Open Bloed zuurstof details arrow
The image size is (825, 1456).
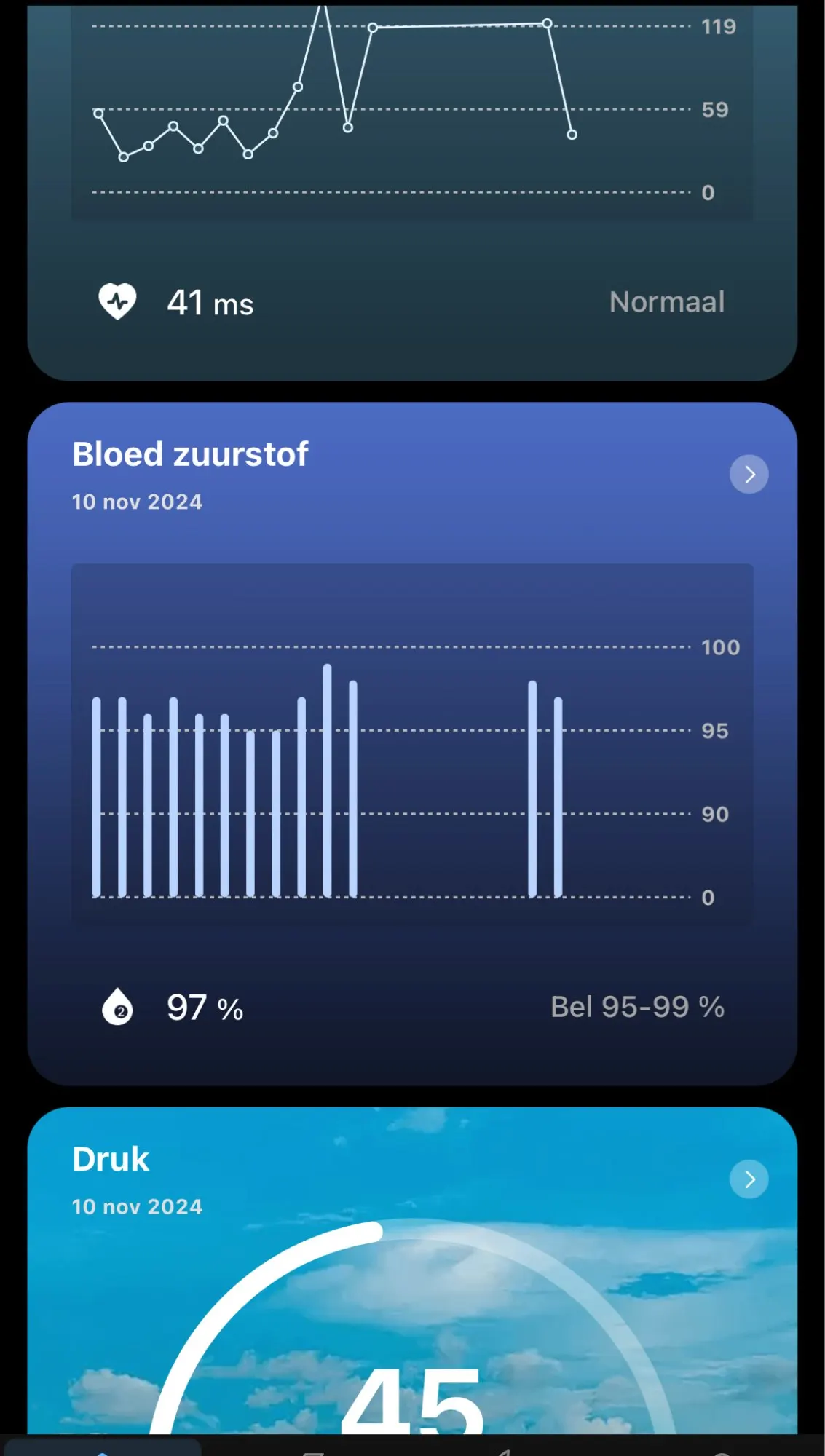click(x=749, y=475)
